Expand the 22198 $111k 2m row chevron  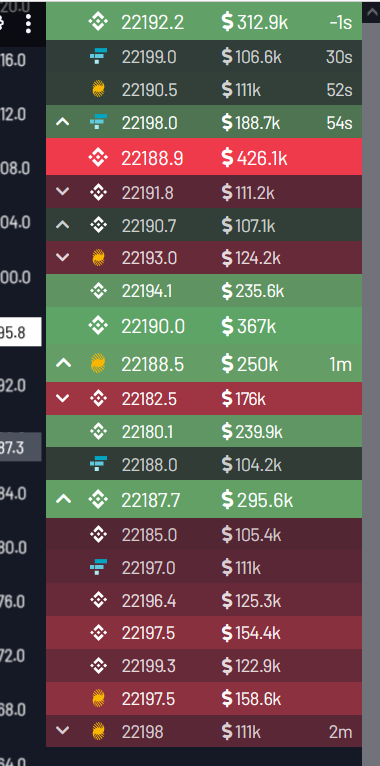[63, 731]
